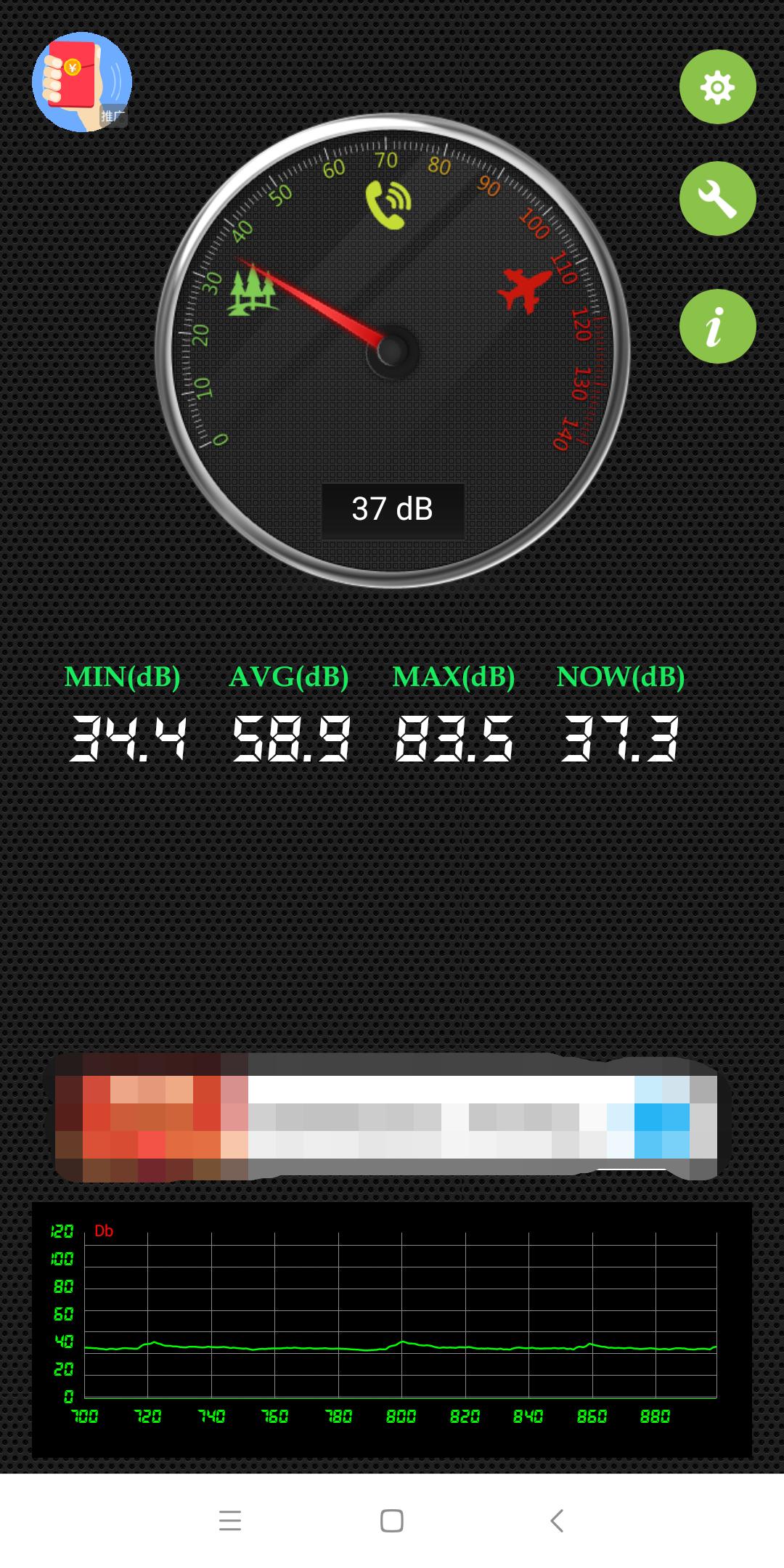Go back with the system back arrow
Screen dimensions: 784x1568
(557, 1520)
